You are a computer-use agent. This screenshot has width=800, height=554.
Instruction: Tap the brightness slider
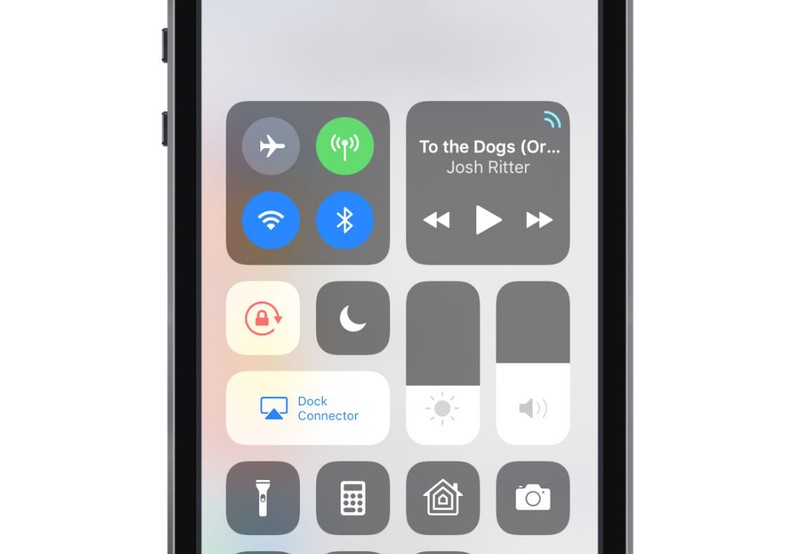point(443,363)
